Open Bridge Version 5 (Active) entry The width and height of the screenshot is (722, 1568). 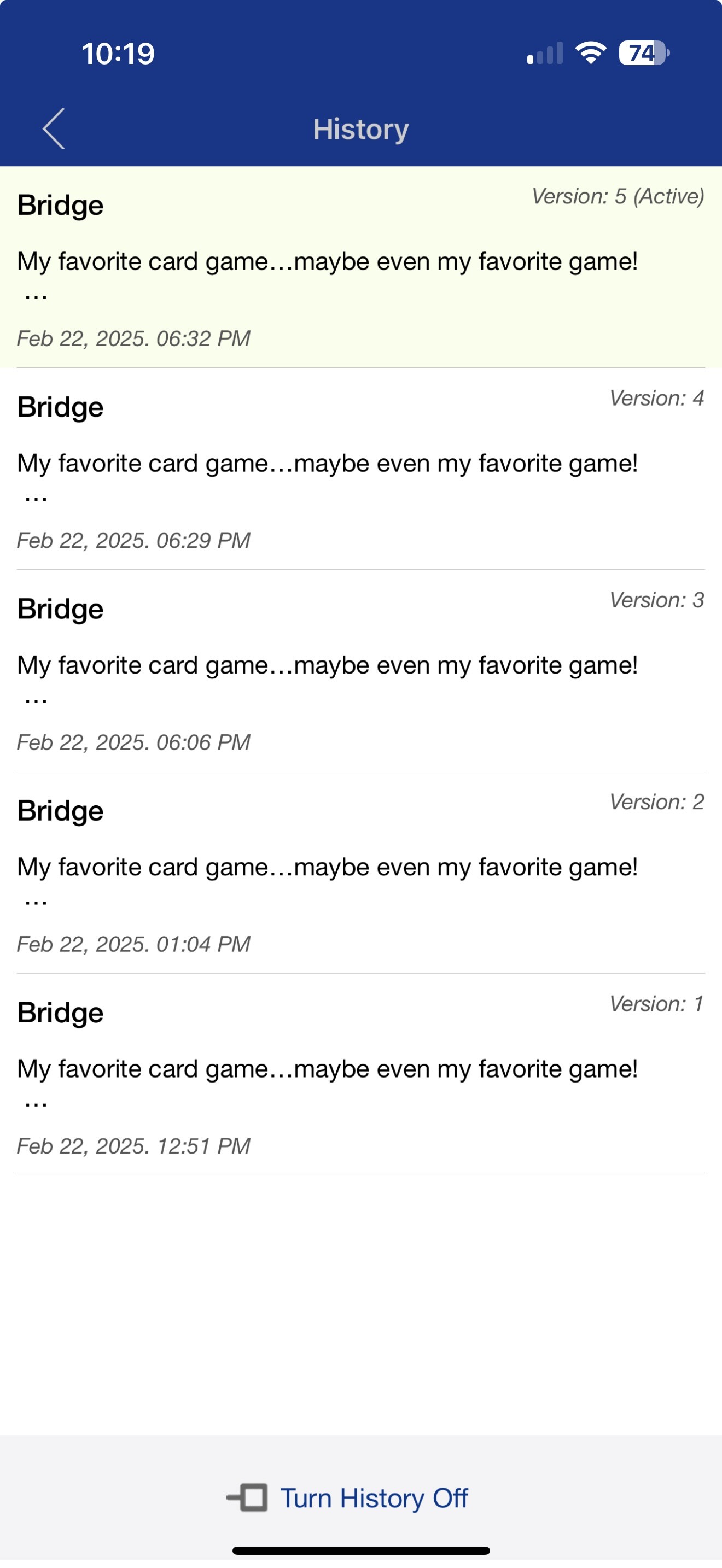point(361,267)
